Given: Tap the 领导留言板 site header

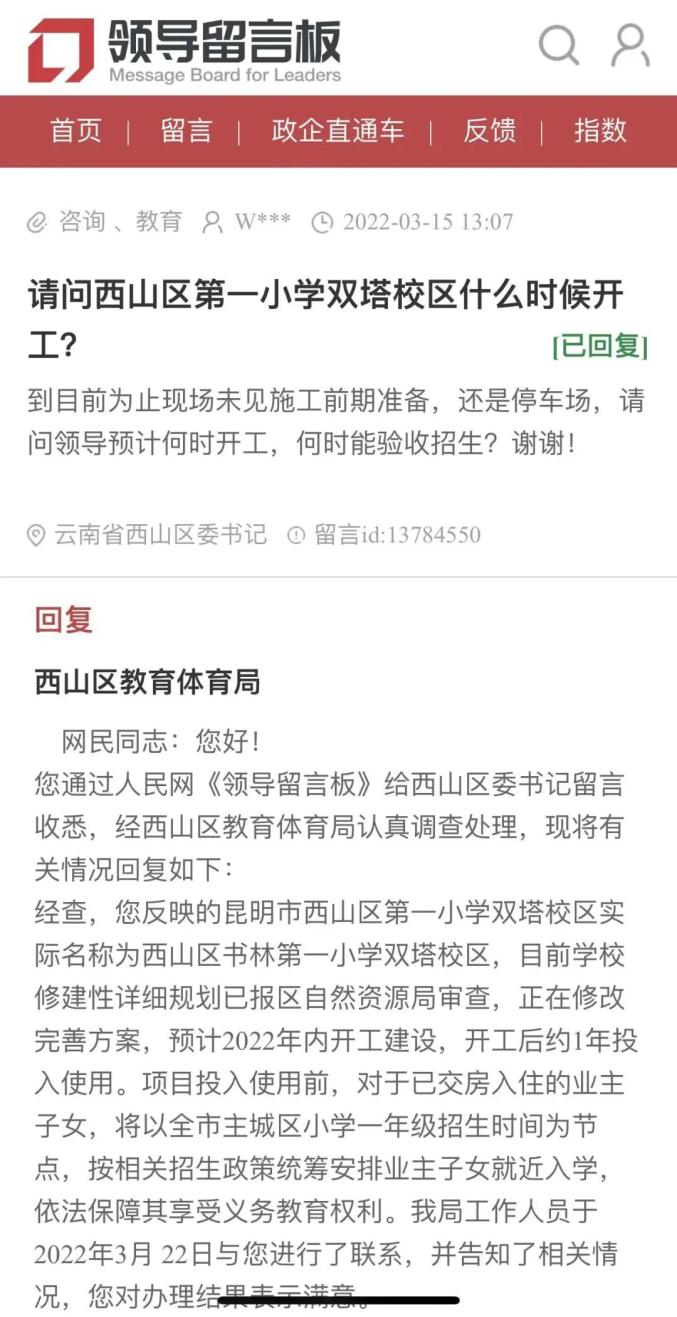Looking at the screenshot, I should [x=185, y=51].
